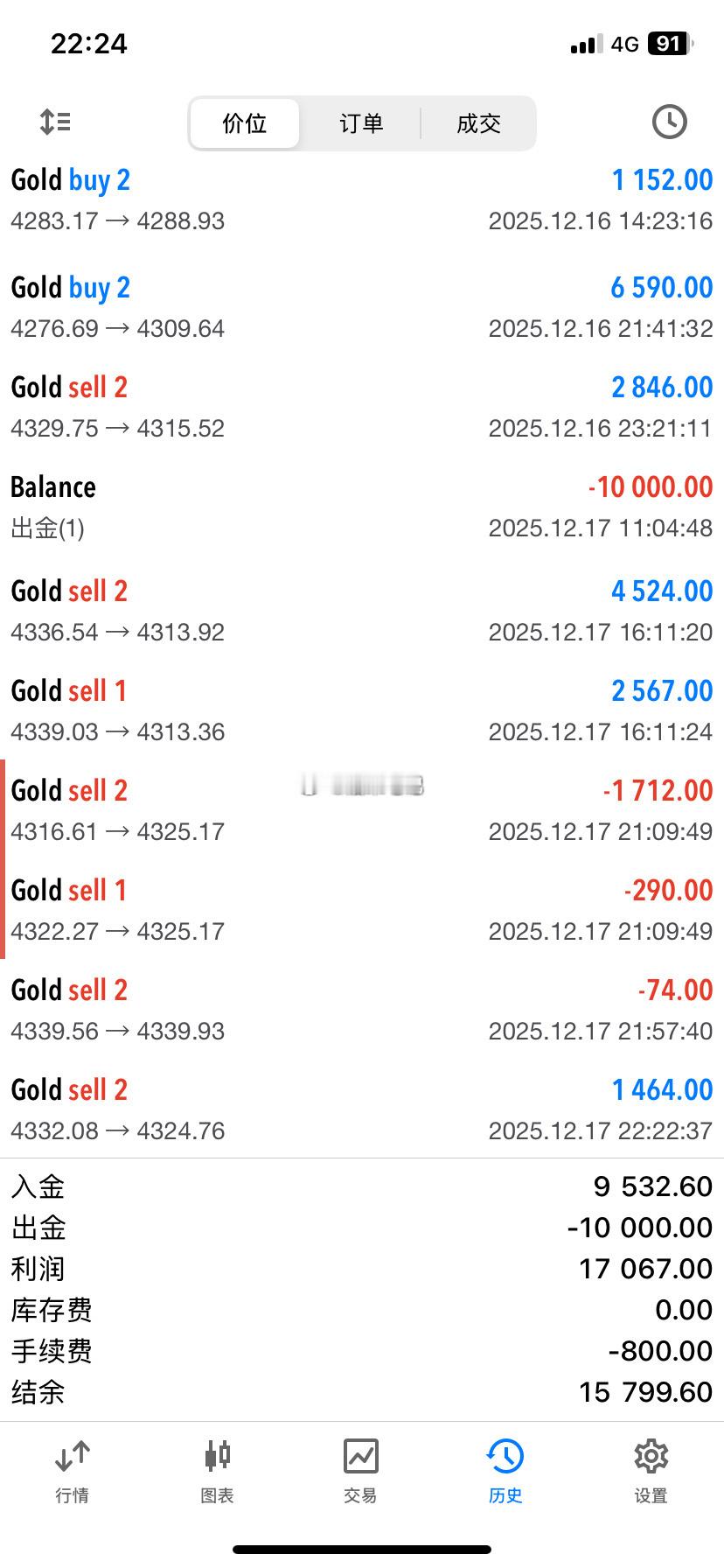This screenshot has width=724, height=1568.
Task: Go to the 行情 quotes tab
Action: point(72,1472)
